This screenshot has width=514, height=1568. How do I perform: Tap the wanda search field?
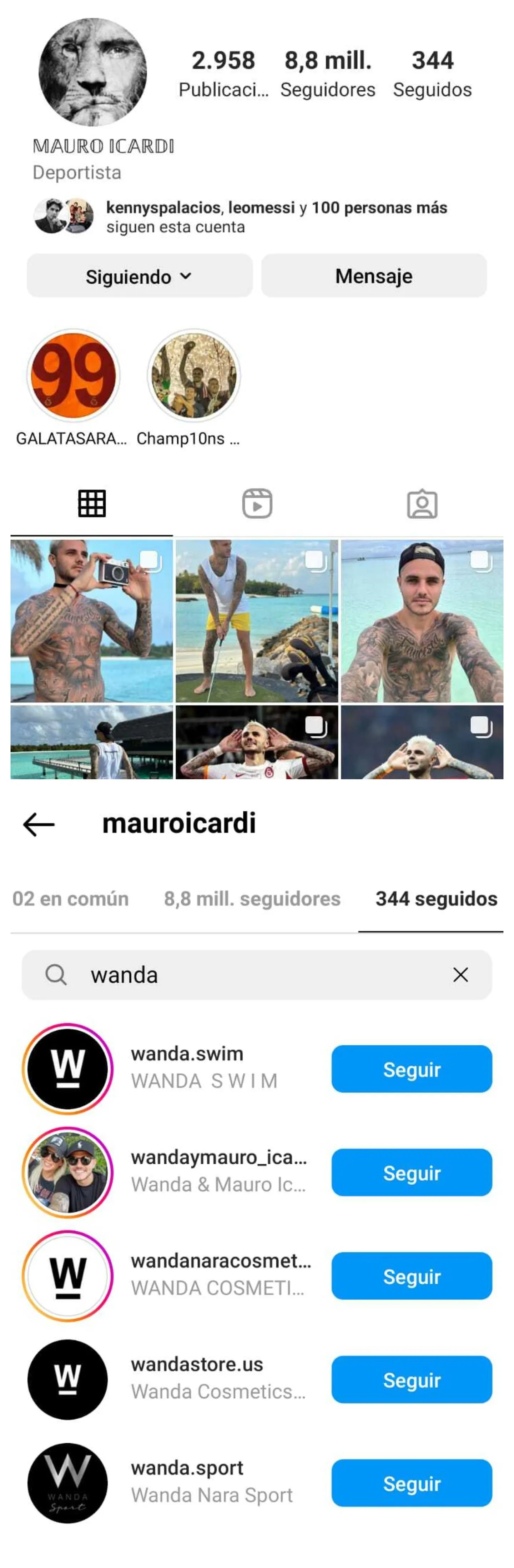point(256,975)
